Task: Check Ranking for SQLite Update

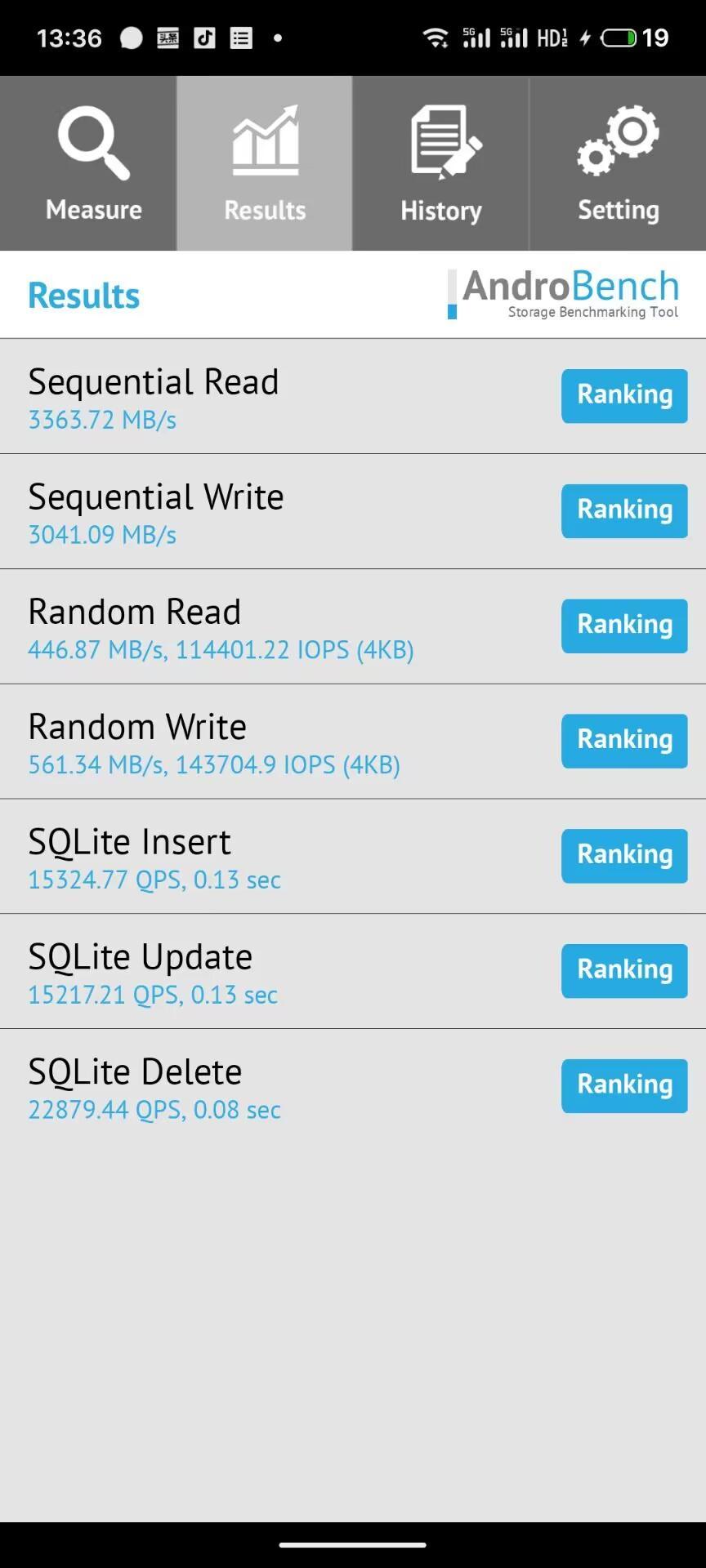Action: point(624,971)
